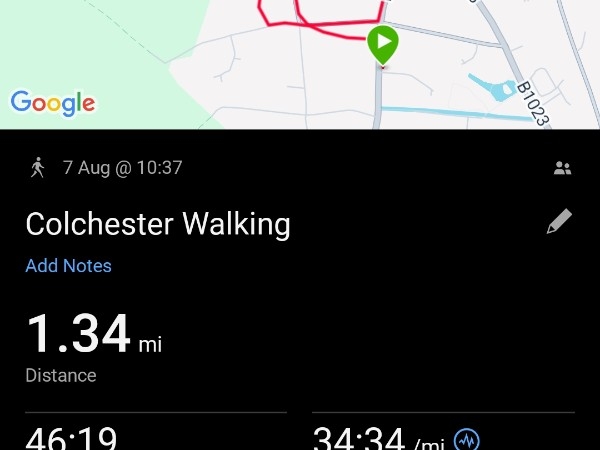Open the pace insights icon

(466, 439)
